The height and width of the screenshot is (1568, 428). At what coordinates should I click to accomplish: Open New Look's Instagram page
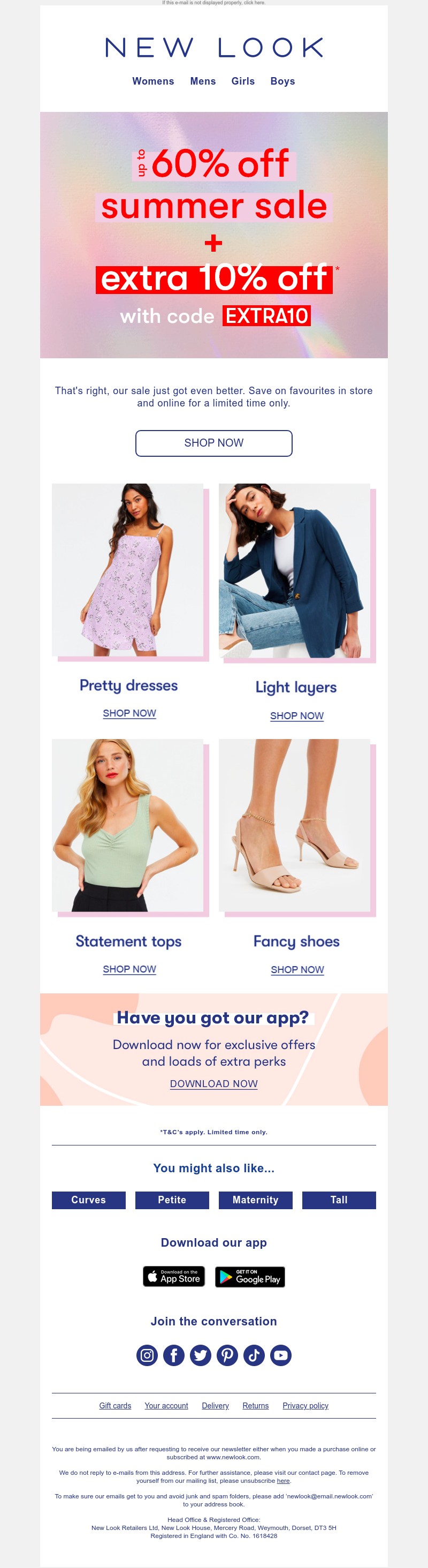(x=147, y=1355)
